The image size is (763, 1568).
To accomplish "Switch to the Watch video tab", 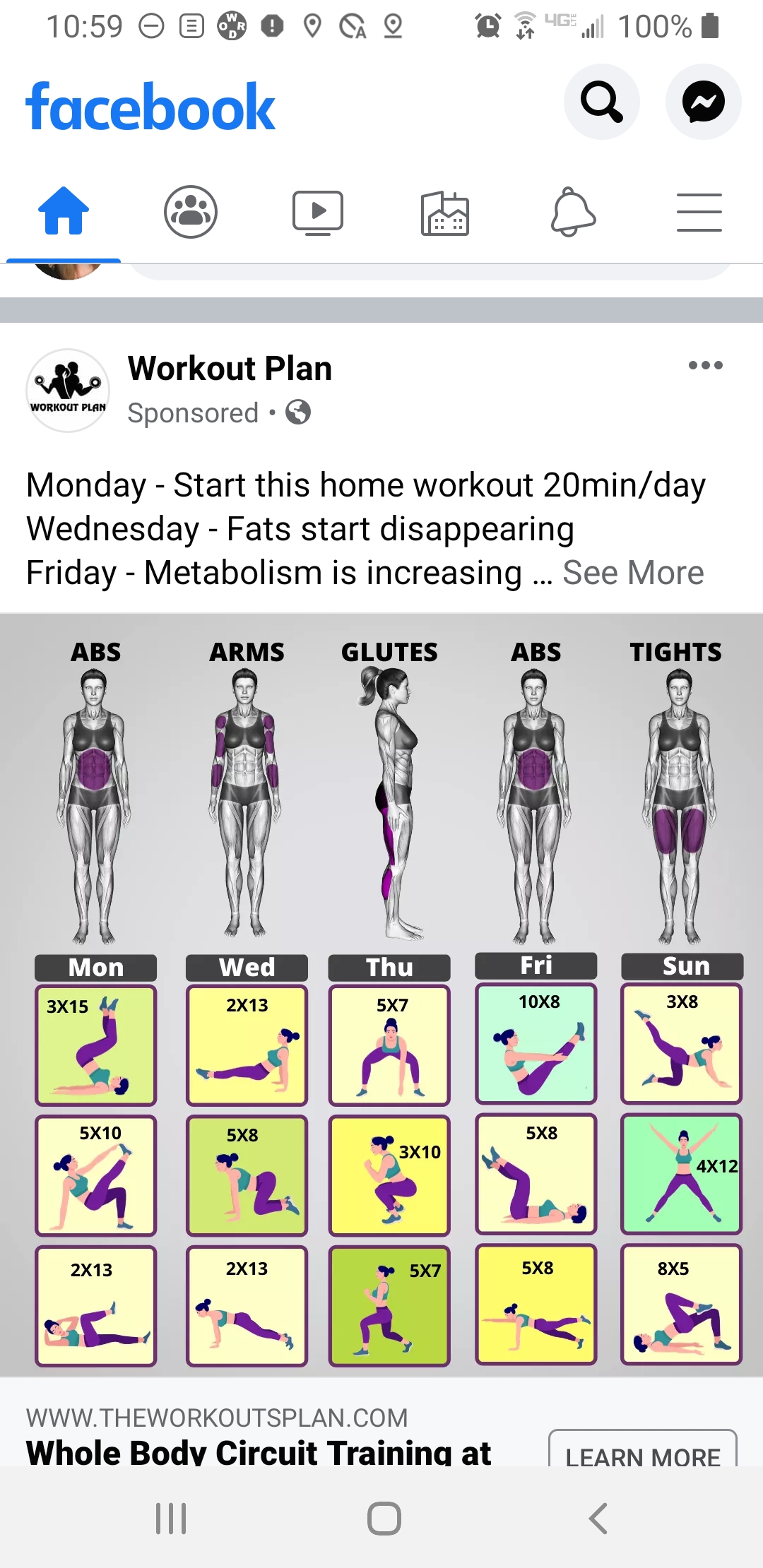I will (x=318, y=212).
